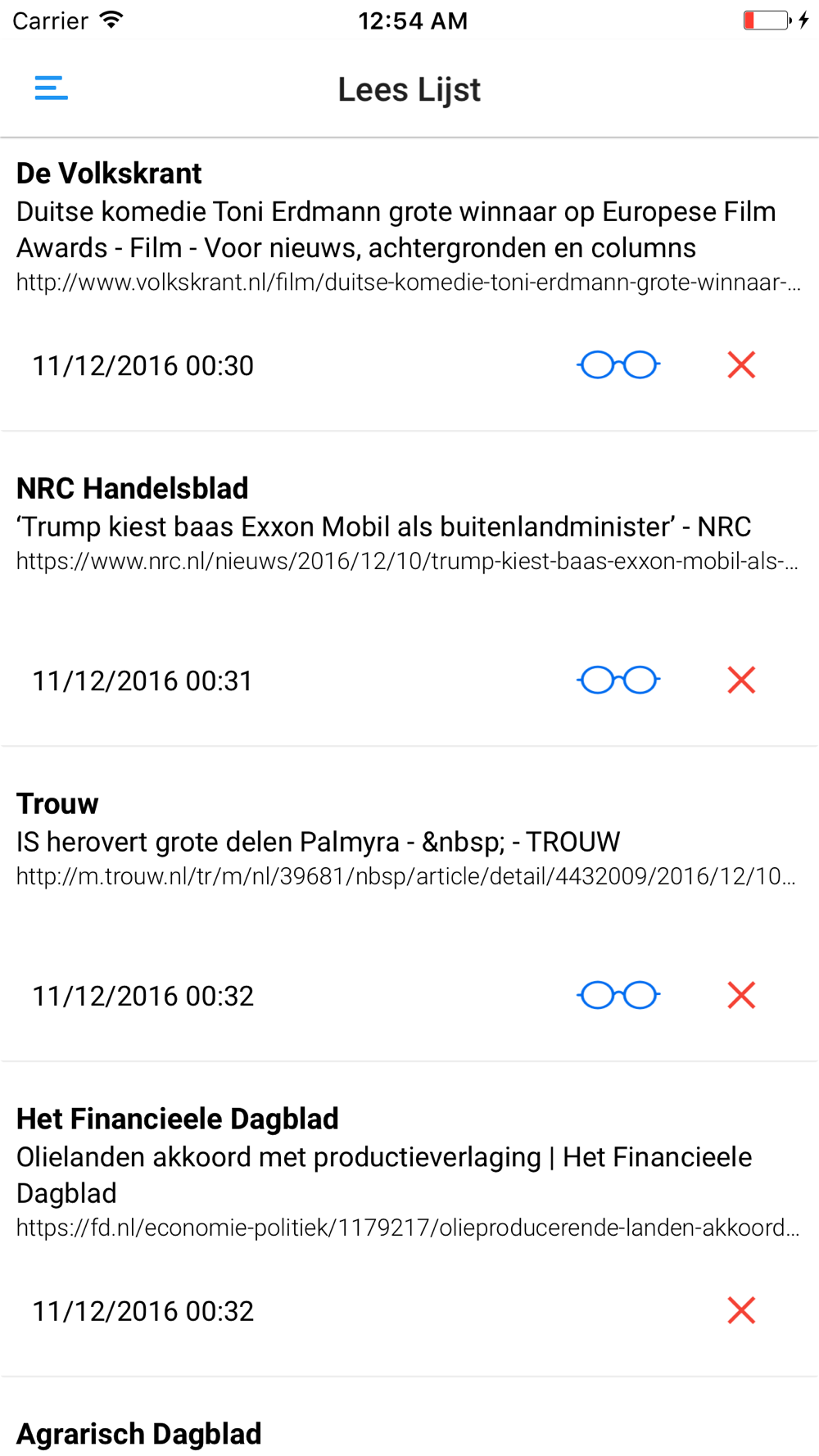Open the De Volkskrant article about Toni Erdmann

[396, 229]
